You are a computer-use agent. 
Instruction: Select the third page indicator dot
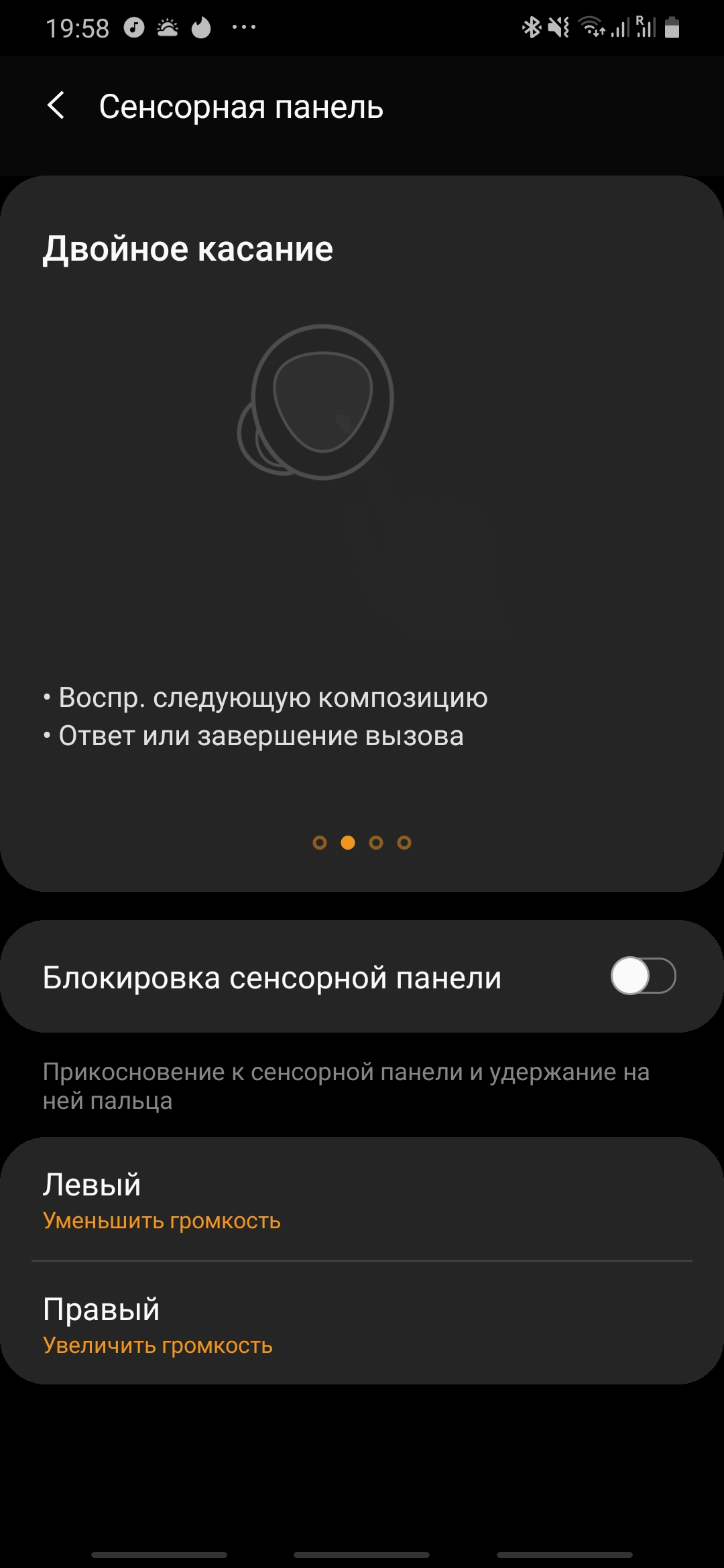pyautogui.click(x=376, y=842)
